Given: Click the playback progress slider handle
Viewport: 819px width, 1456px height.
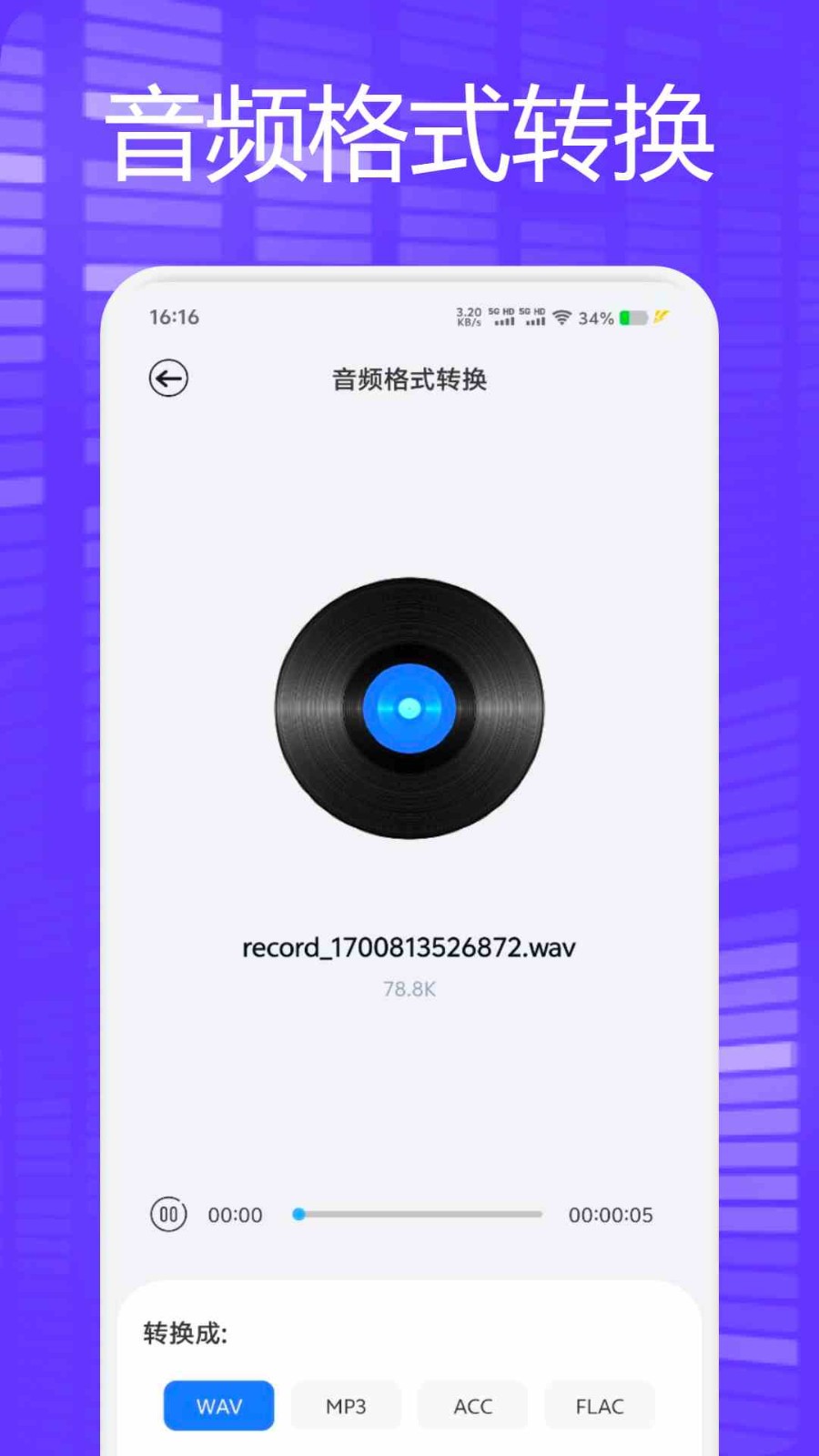Looking at the screenshot, I should tap(298, 1214).
